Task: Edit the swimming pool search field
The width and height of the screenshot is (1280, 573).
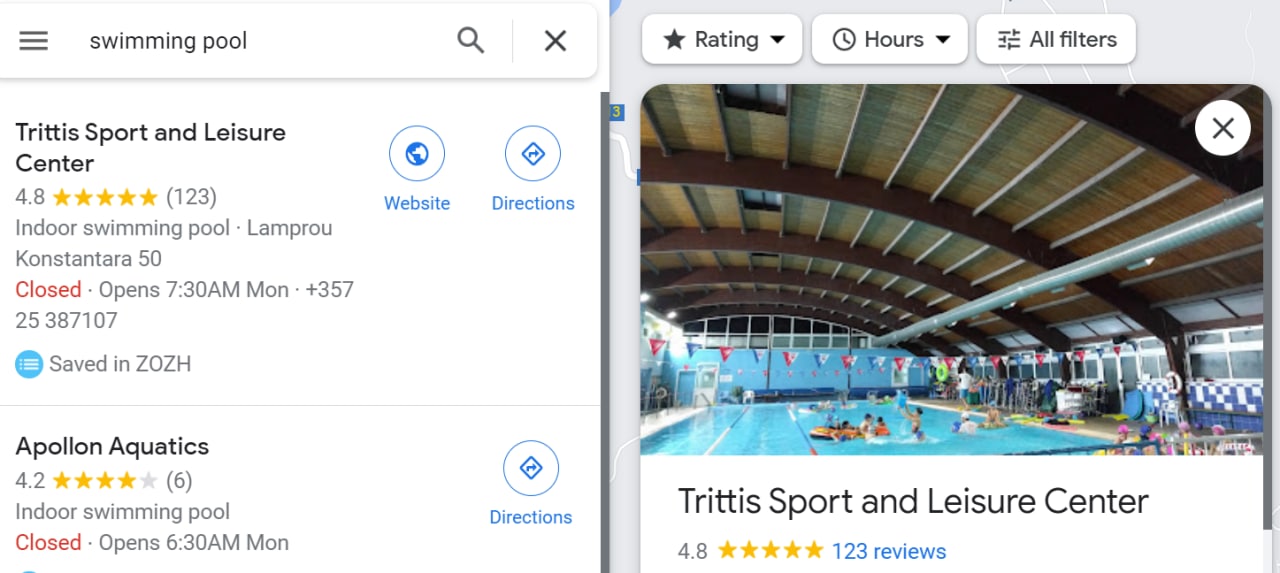Action: (260, 41)
